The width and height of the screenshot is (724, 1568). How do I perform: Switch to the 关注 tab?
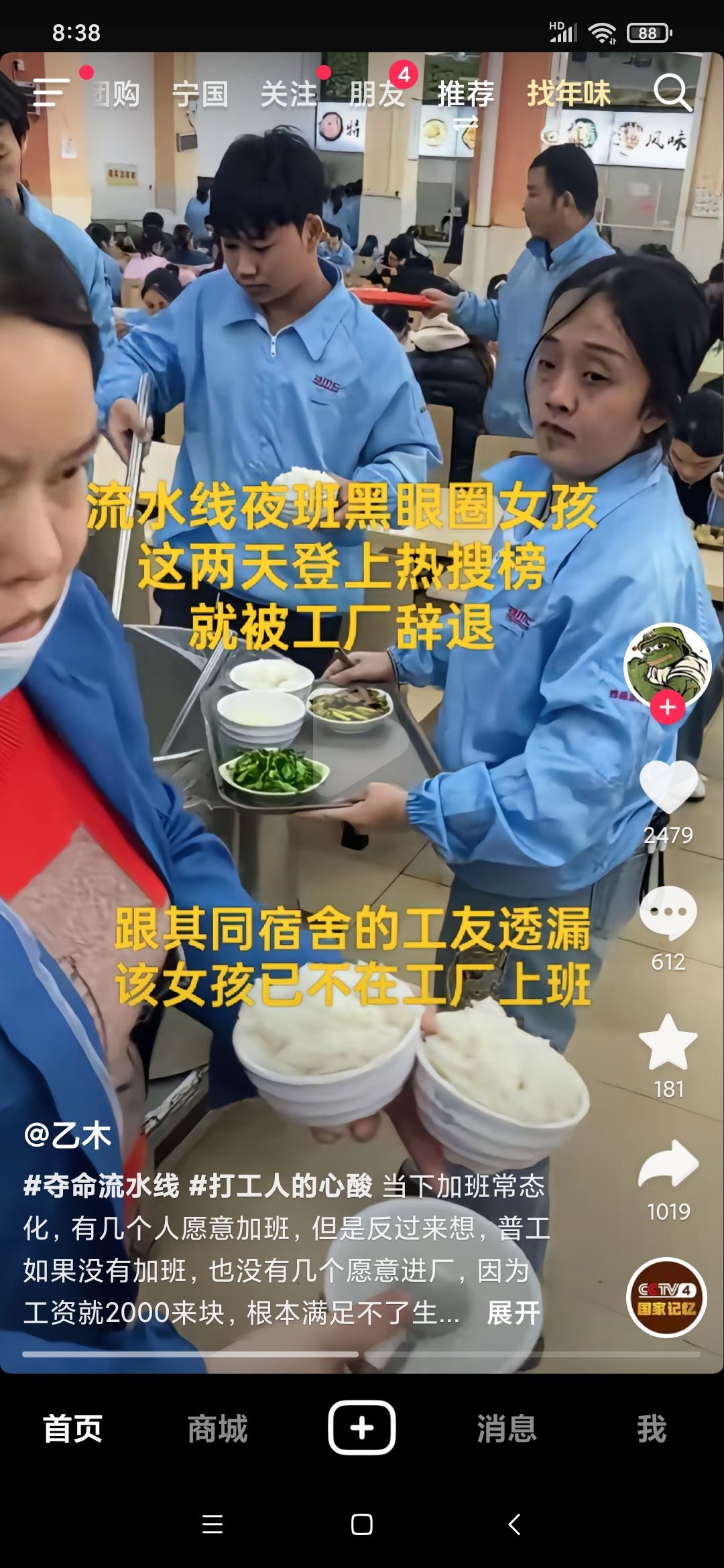(288, 94)
